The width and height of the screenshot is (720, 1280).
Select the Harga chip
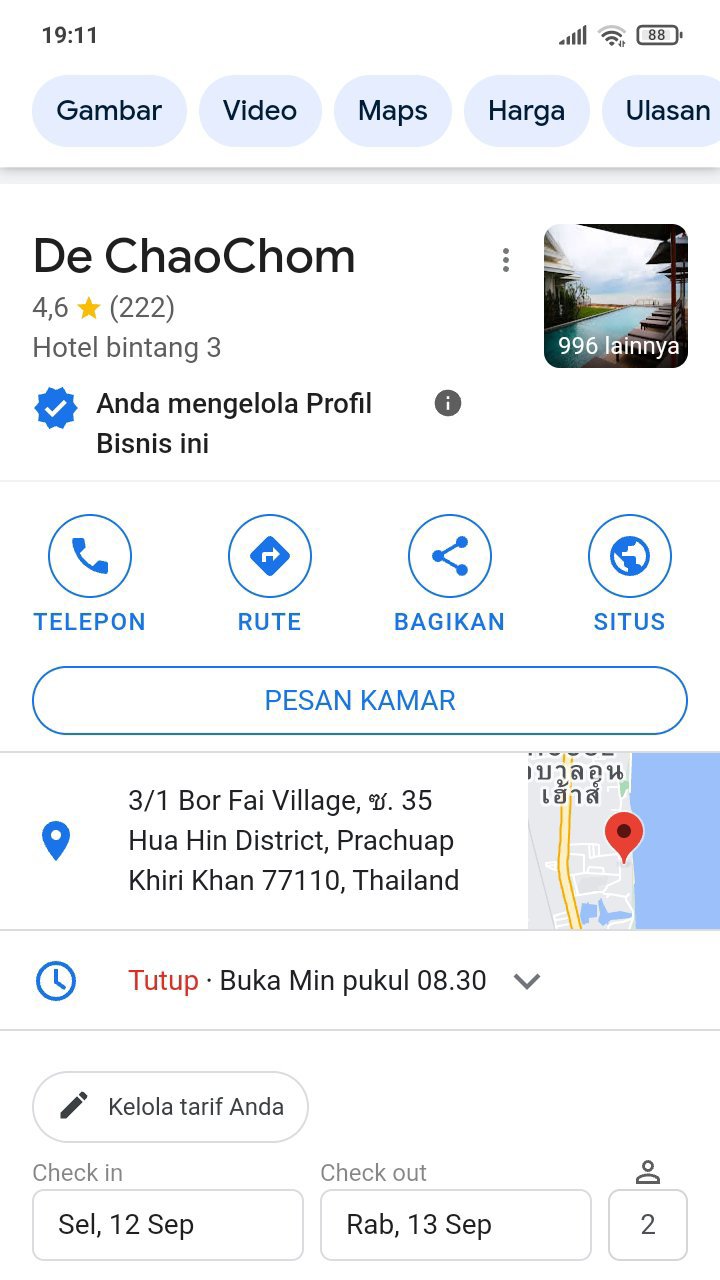(x=527, y=111)
